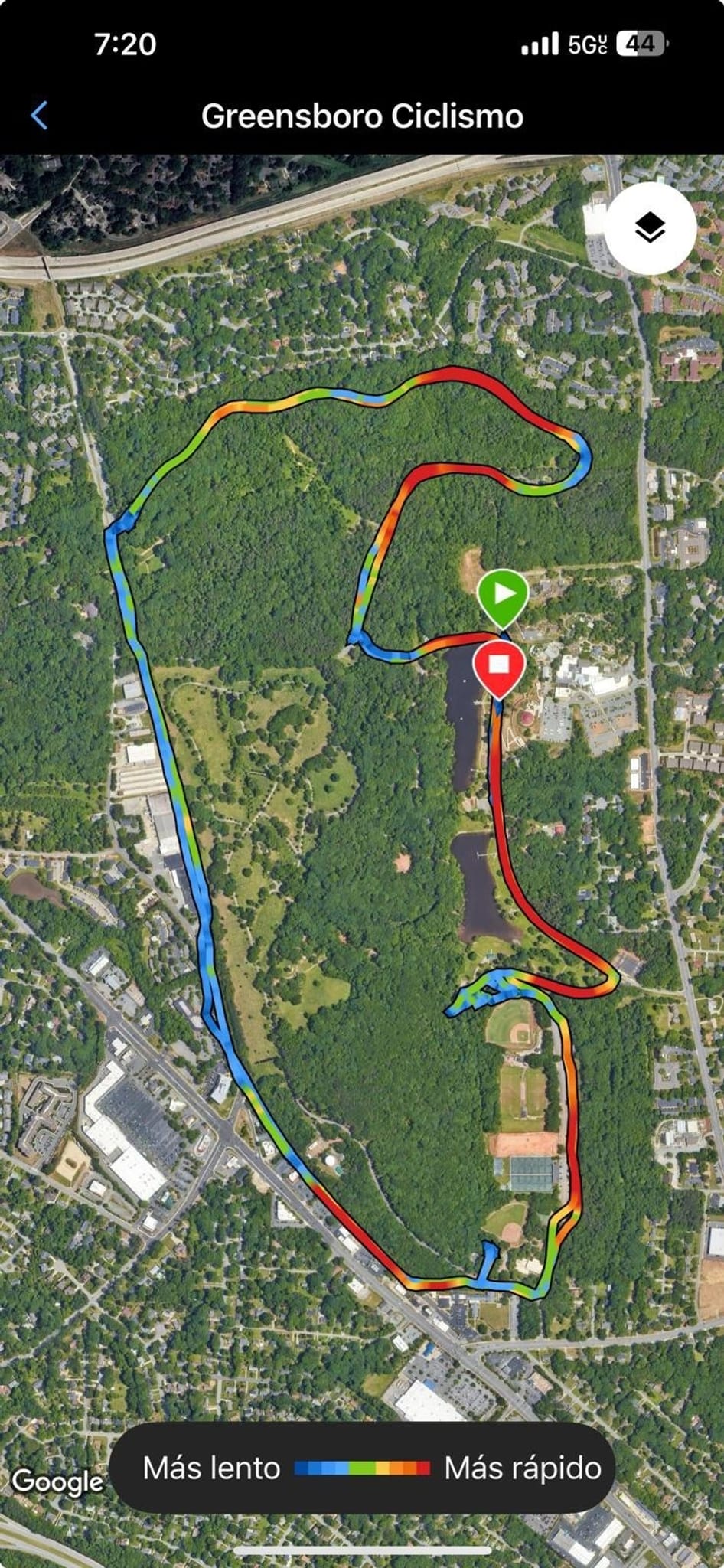Open the map layers button
724x1568 pixels.
coord(650,228)
